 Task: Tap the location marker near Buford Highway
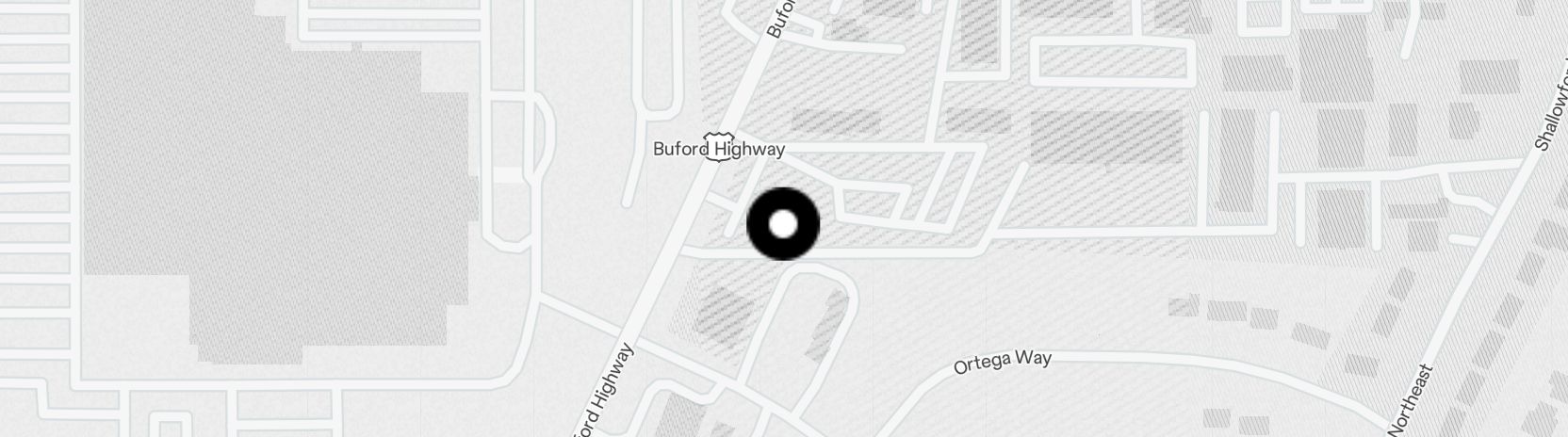tap(783, 224)
